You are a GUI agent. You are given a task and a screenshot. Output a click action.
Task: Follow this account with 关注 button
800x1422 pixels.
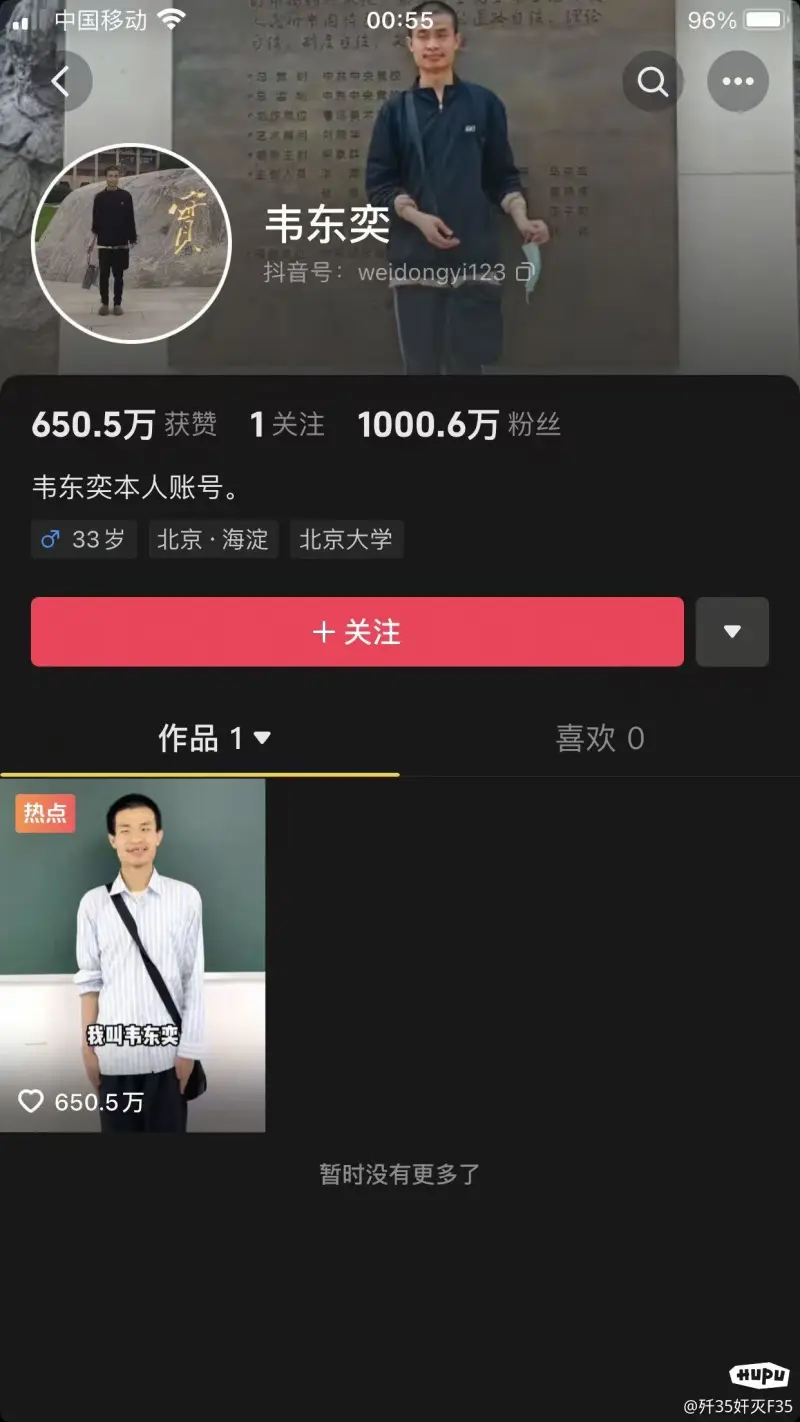tap(357, 632)
